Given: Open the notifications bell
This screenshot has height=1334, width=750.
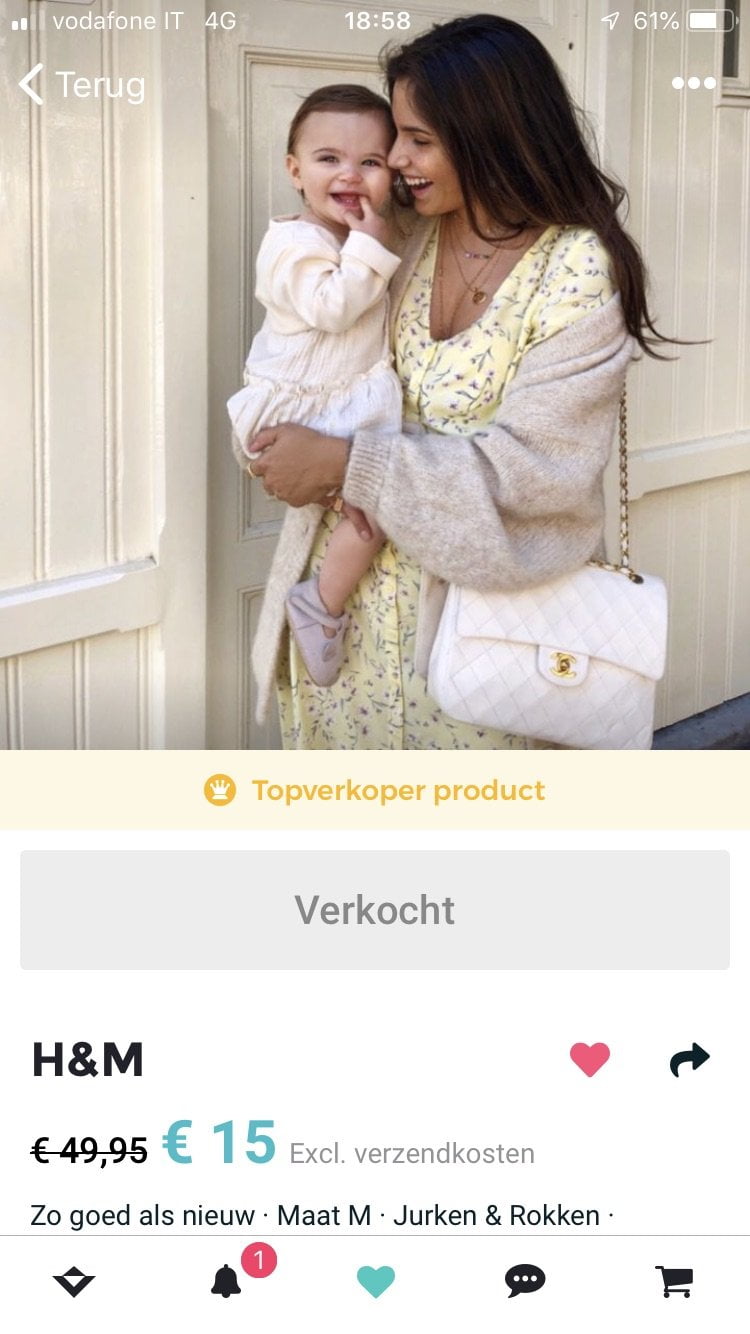Looking at the screenshot, I should click(x=227, y=1281).
